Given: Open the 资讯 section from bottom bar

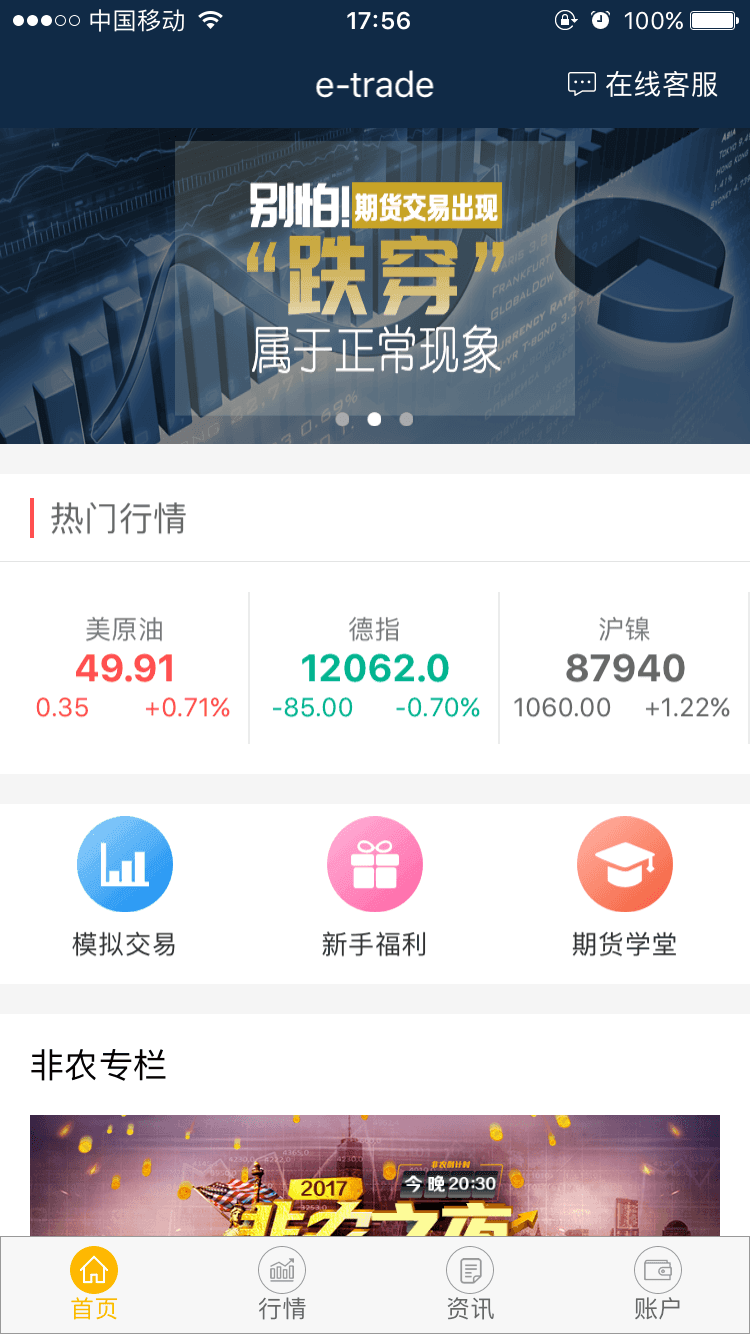Looking at the screenshot, I should pyautogui.click(x=469, y=1285).
